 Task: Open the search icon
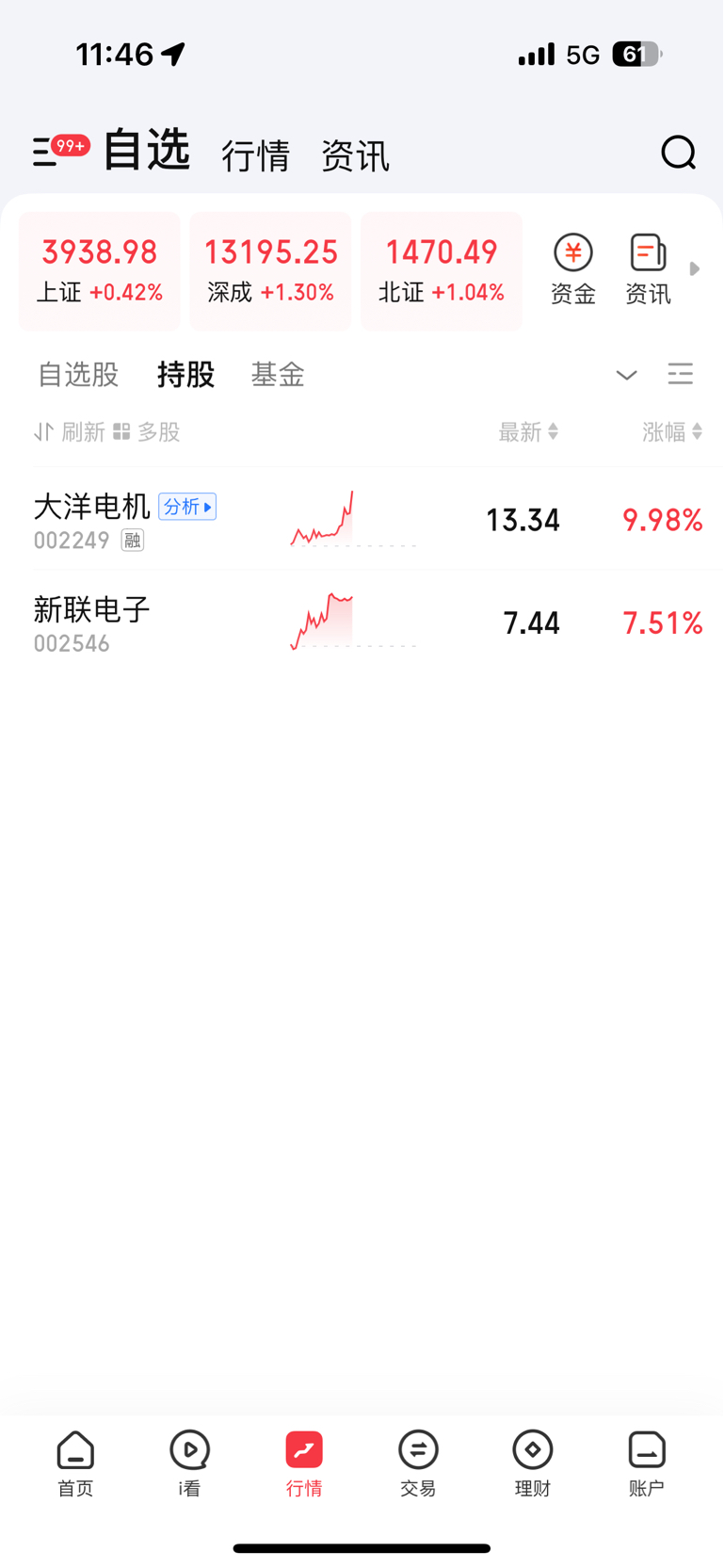click(678, 153)
